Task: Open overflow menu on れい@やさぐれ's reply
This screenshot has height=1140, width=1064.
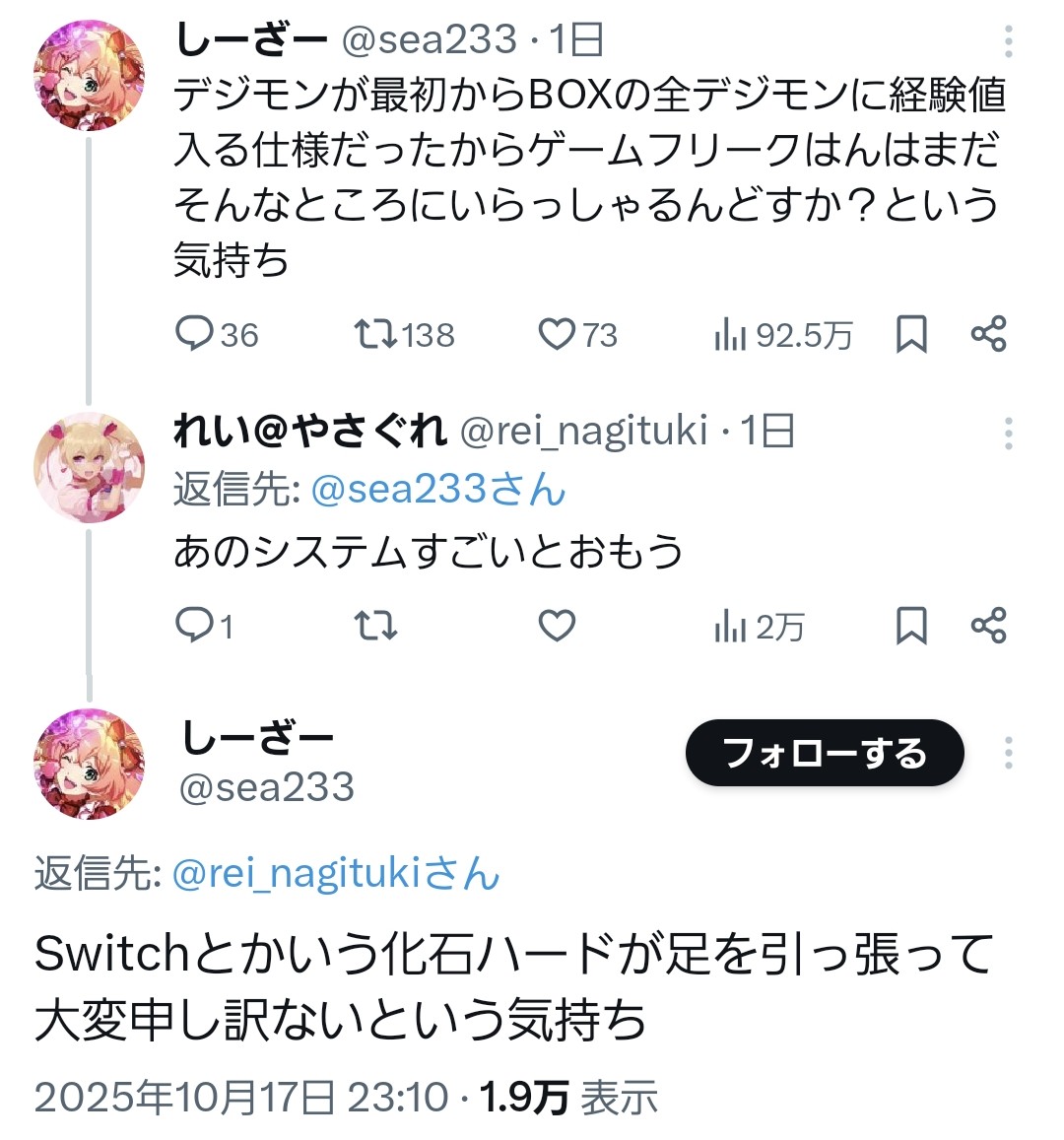Action: coord(1008,433)
